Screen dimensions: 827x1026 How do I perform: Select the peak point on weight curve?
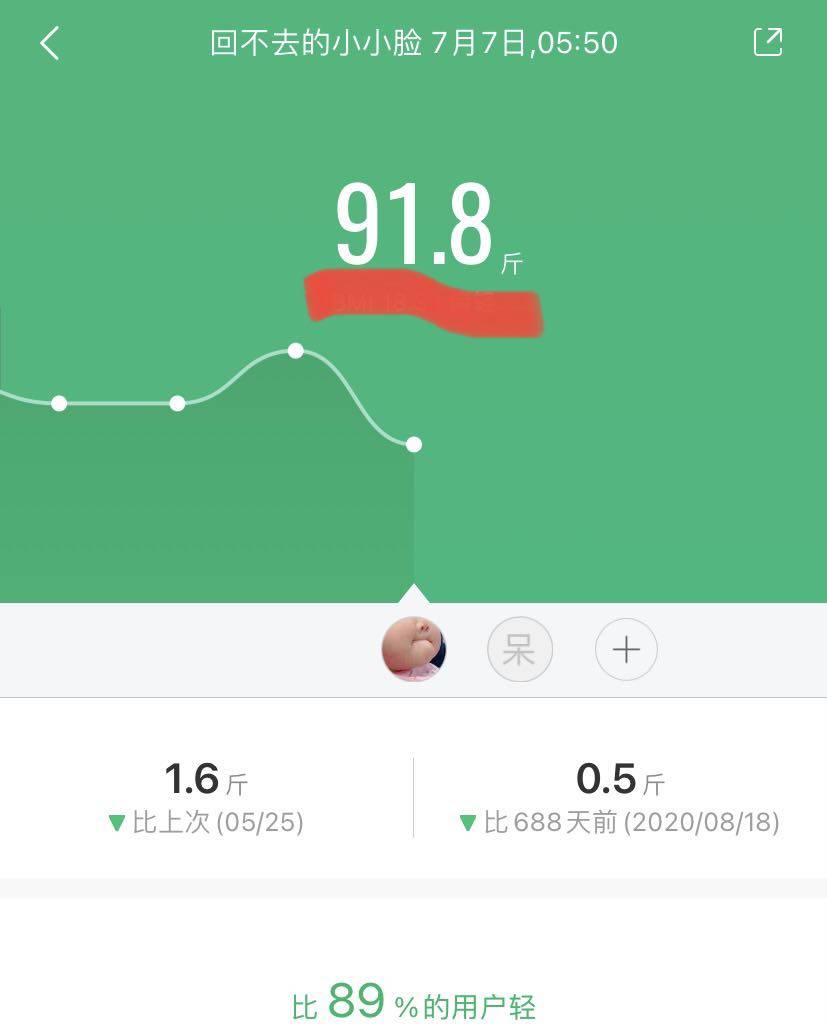coord(296,350)
